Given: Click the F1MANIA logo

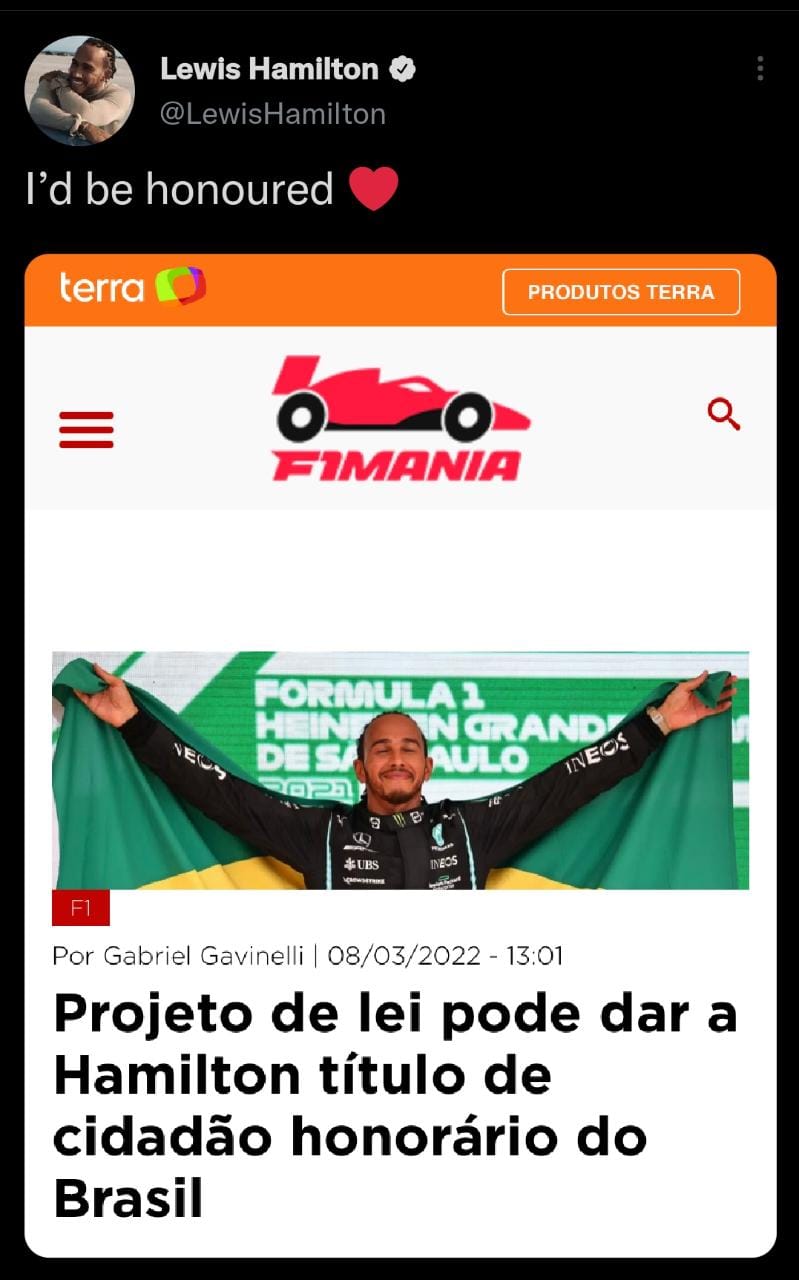Looking at the screenshot, I should click(400, 415).
